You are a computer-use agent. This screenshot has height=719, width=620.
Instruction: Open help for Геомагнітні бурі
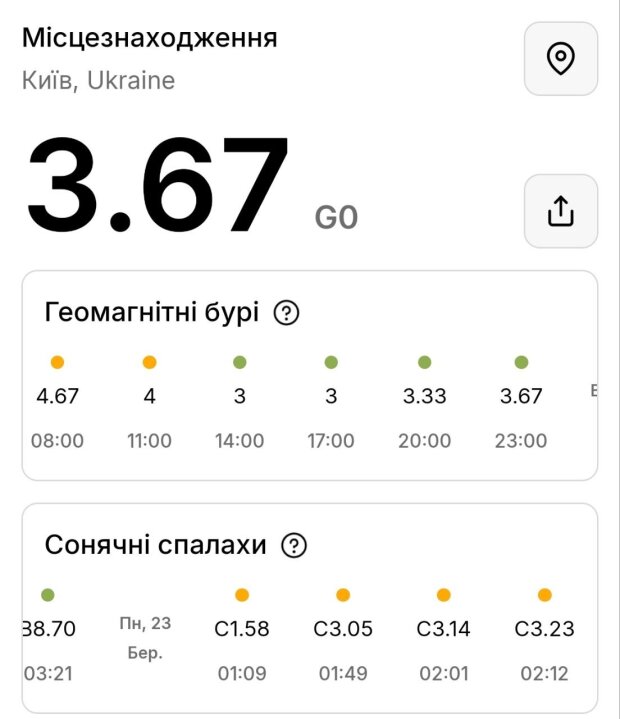286,313
